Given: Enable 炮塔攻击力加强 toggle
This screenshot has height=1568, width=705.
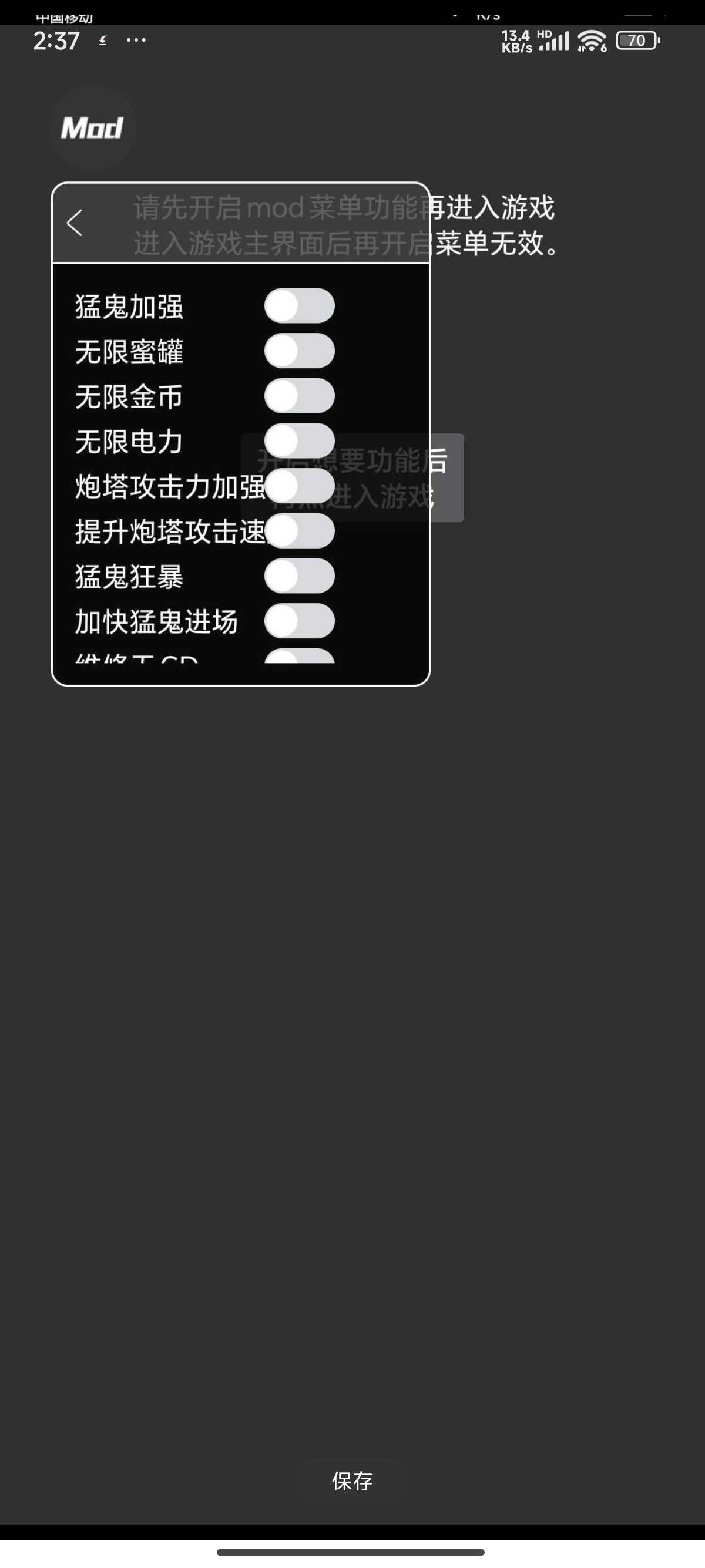Looking at the screenshot, I should tap(299, 486).
